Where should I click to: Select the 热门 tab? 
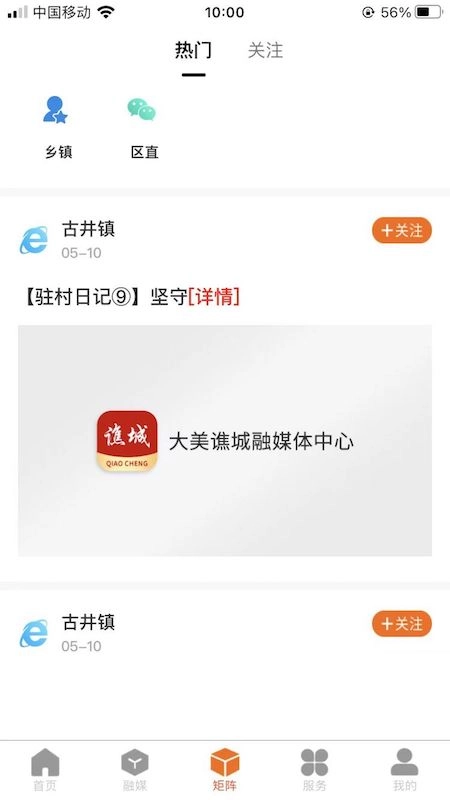tap(193, 51)
